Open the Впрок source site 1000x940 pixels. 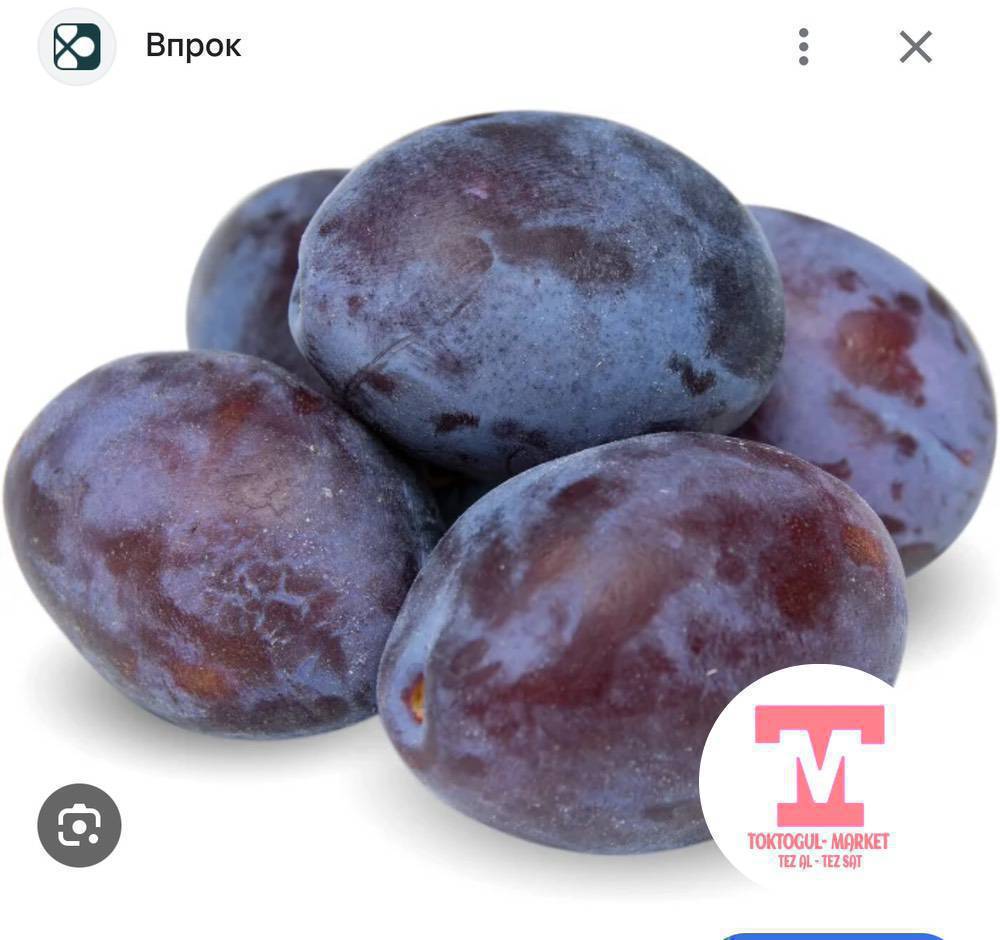[192, 46]
